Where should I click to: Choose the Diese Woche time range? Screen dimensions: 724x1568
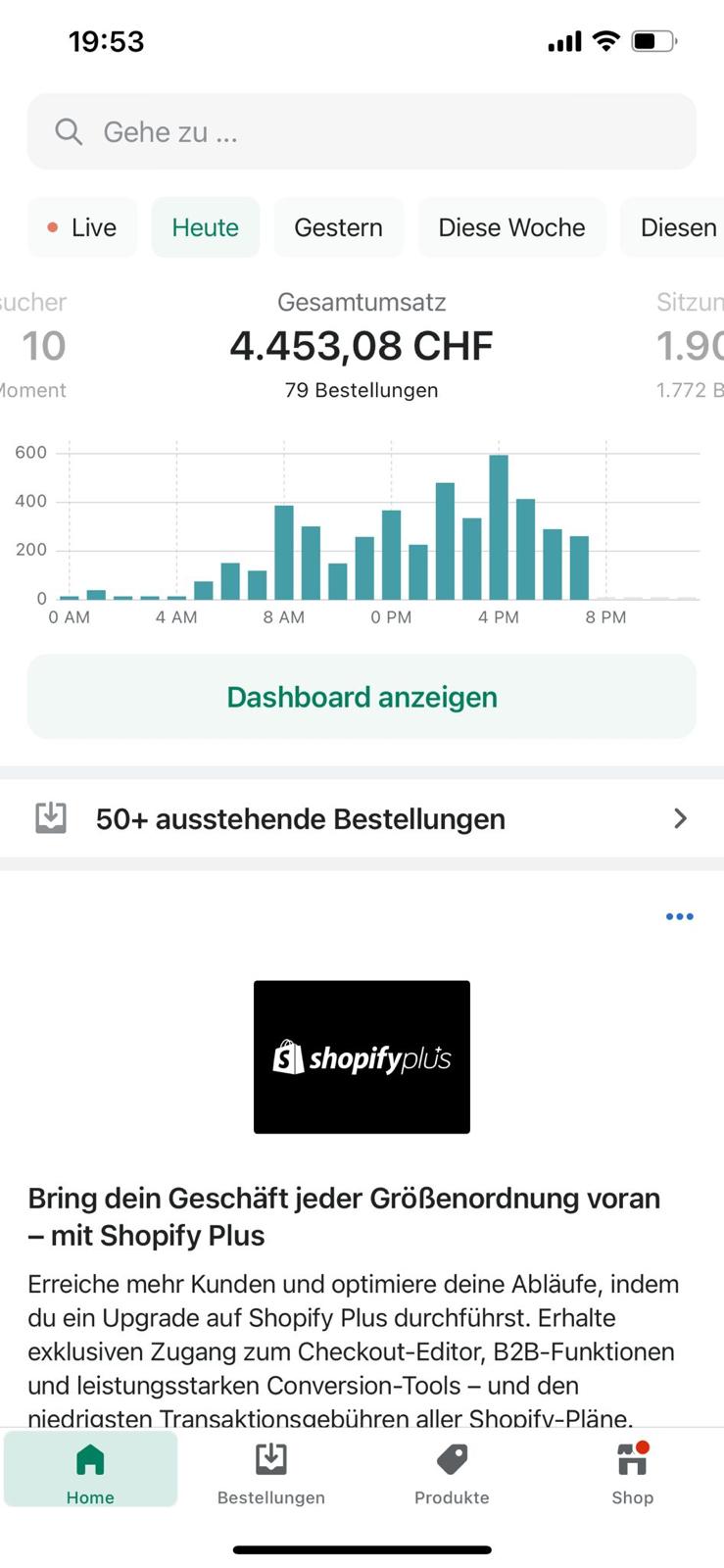[511, 227]
